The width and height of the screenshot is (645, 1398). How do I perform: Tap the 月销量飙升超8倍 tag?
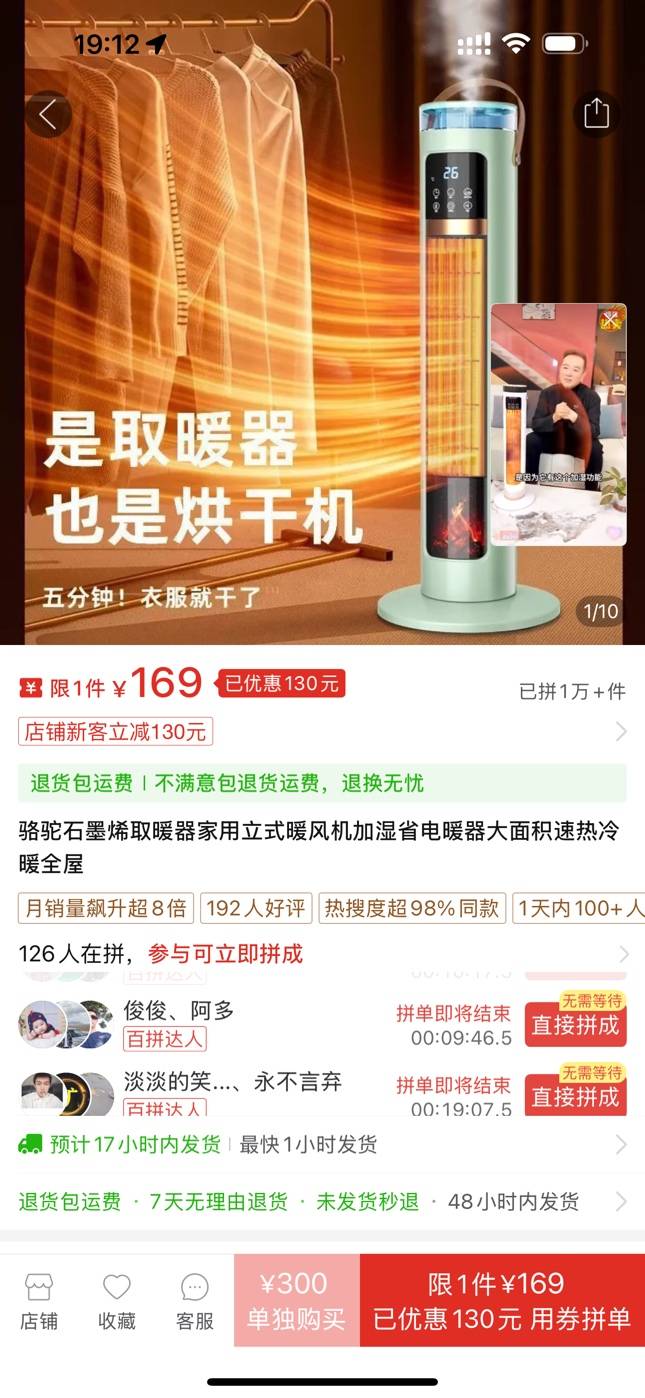click(x=105, y=908)
